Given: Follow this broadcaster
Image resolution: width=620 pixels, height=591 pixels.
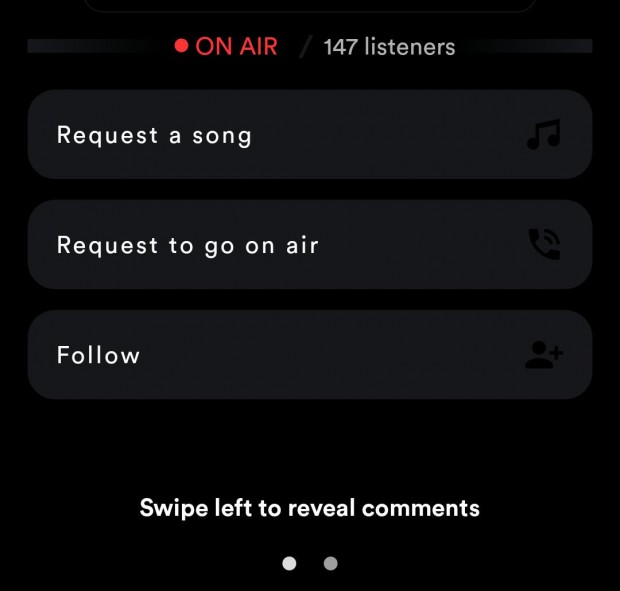Looking at the screenshot, I should [309, 355].
